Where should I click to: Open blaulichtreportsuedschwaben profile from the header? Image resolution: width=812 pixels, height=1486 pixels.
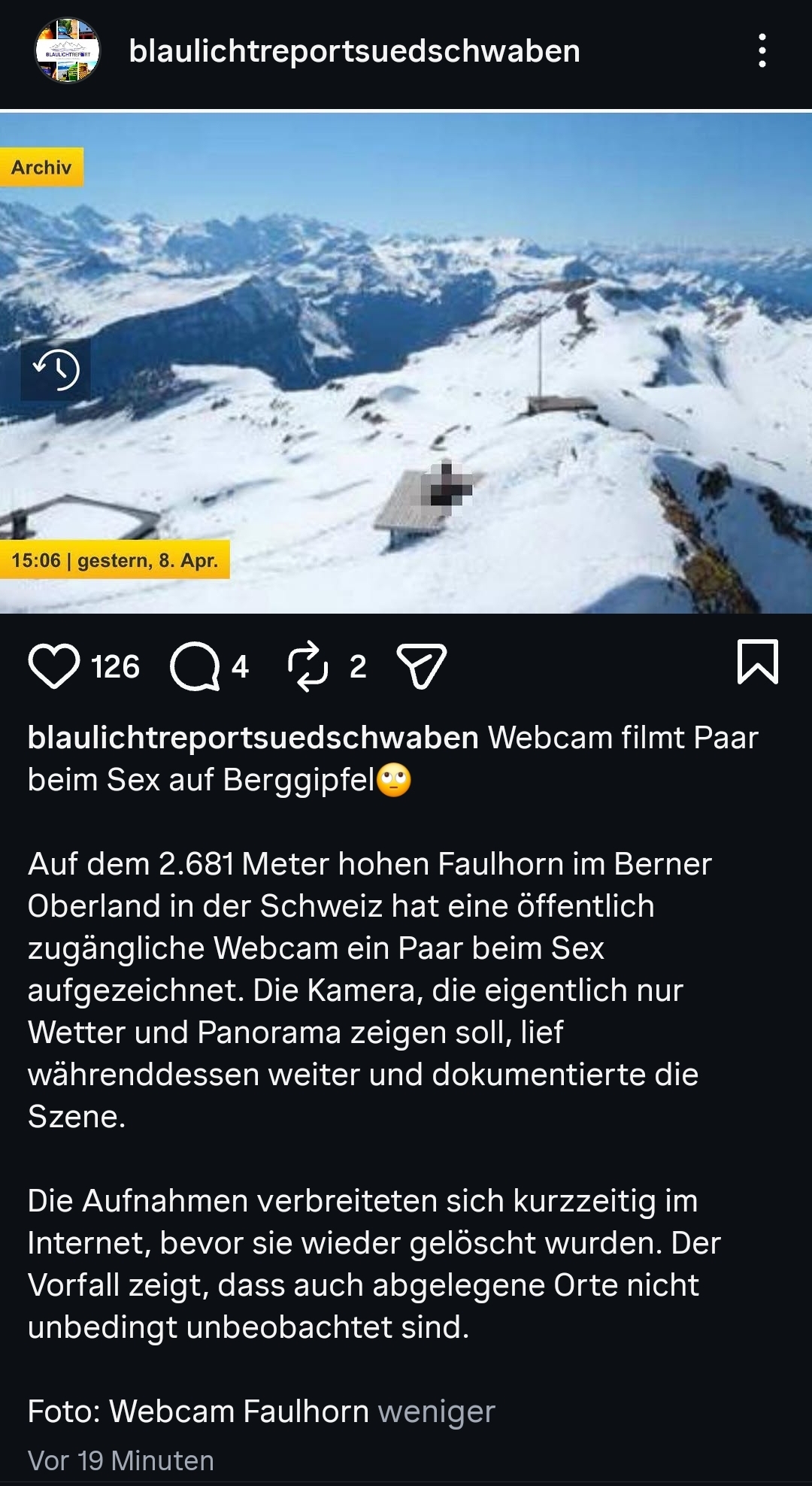tap(353, 51)
